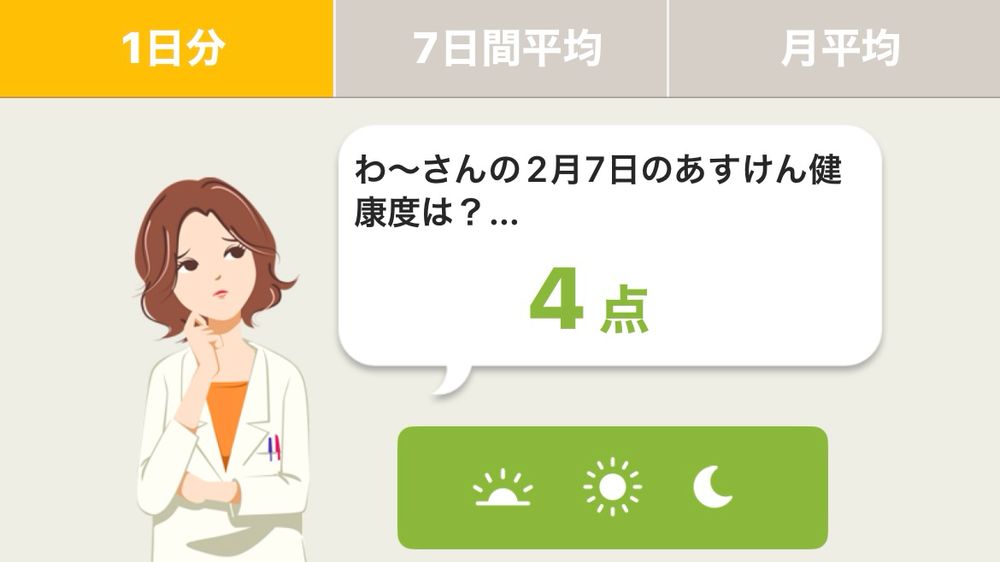This screenshot has width=1000, height=562.
Task: Select the sun lunch icon
Action: click(612, 487)
